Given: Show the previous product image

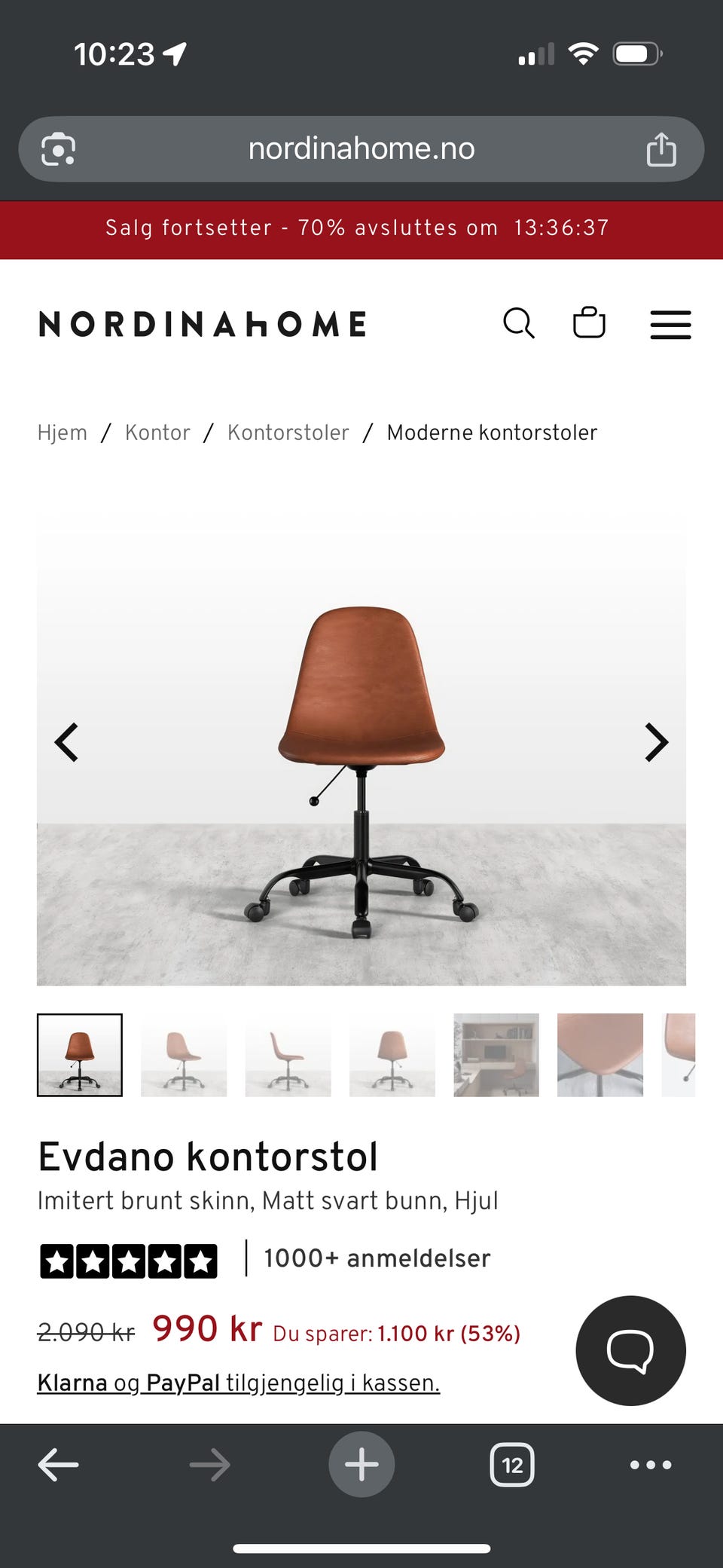Looking at the screenshot, I should pyautogui.click(x=67, y=742).
